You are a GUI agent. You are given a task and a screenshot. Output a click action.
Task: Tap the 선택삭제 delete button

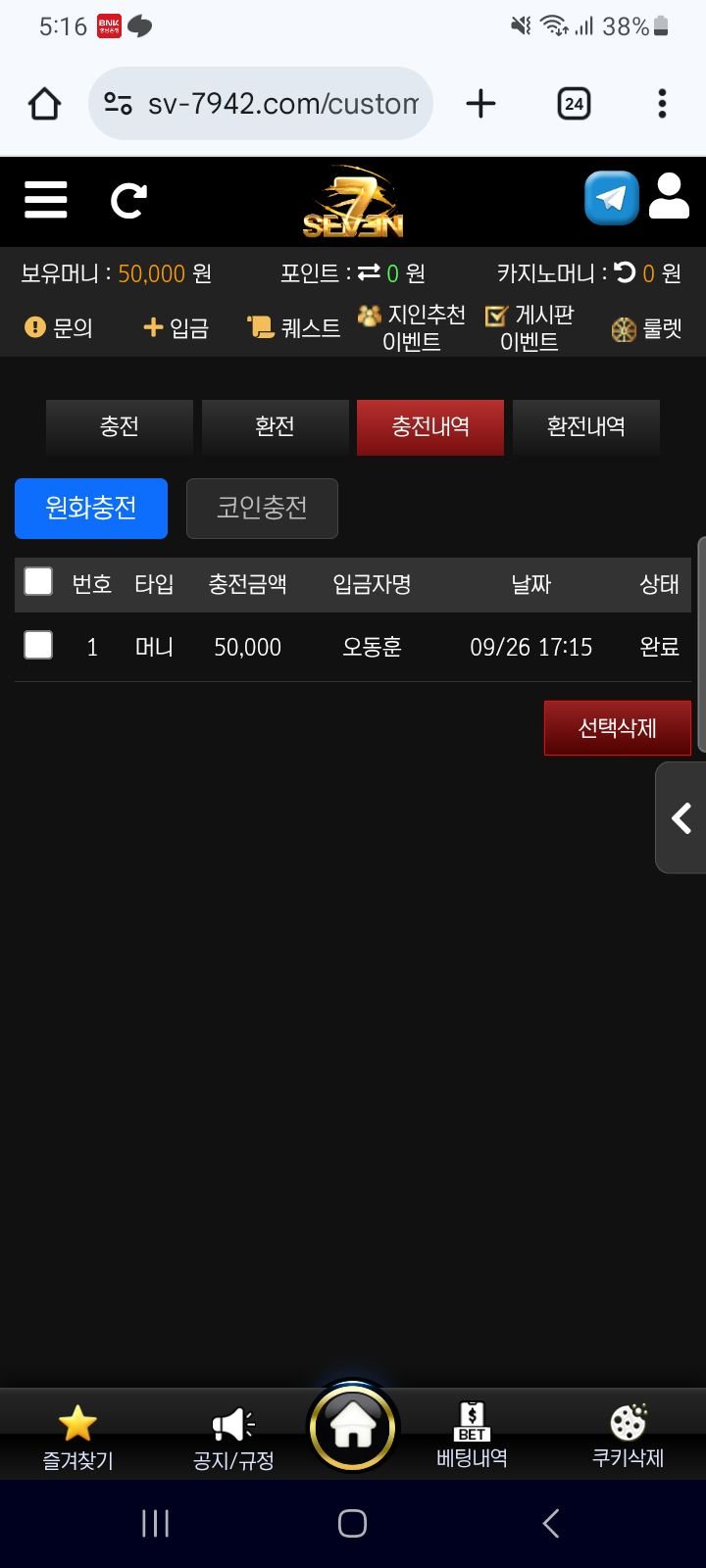617,728
